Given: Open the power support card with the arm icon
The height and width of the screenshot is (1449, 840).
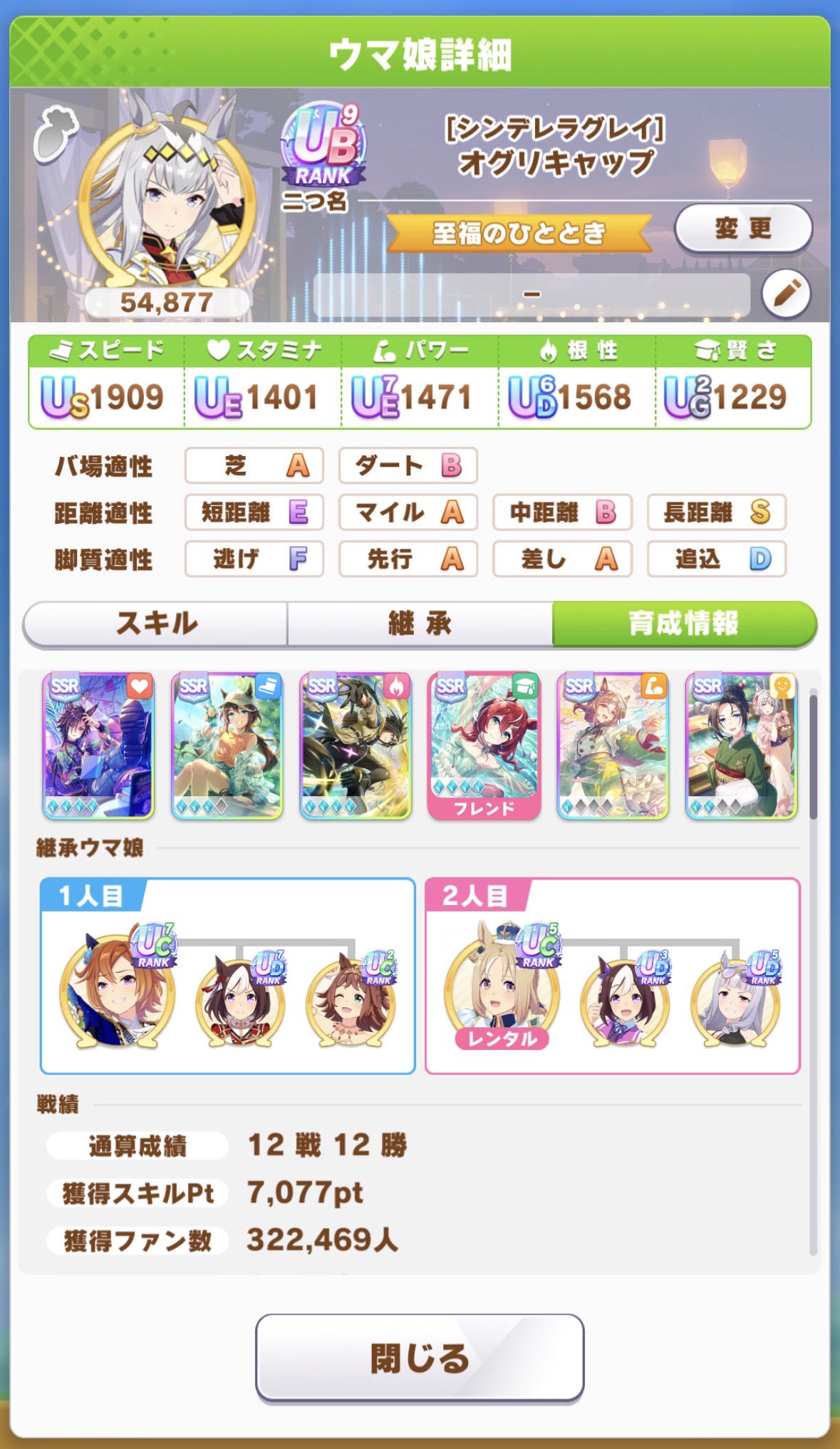Looking at the screenshot, I should click(613, 746).
